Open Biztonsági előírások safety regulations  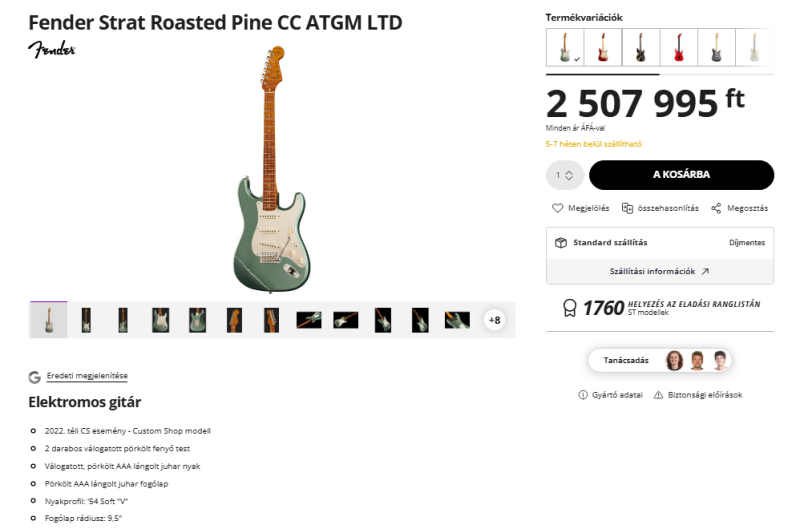697,395
